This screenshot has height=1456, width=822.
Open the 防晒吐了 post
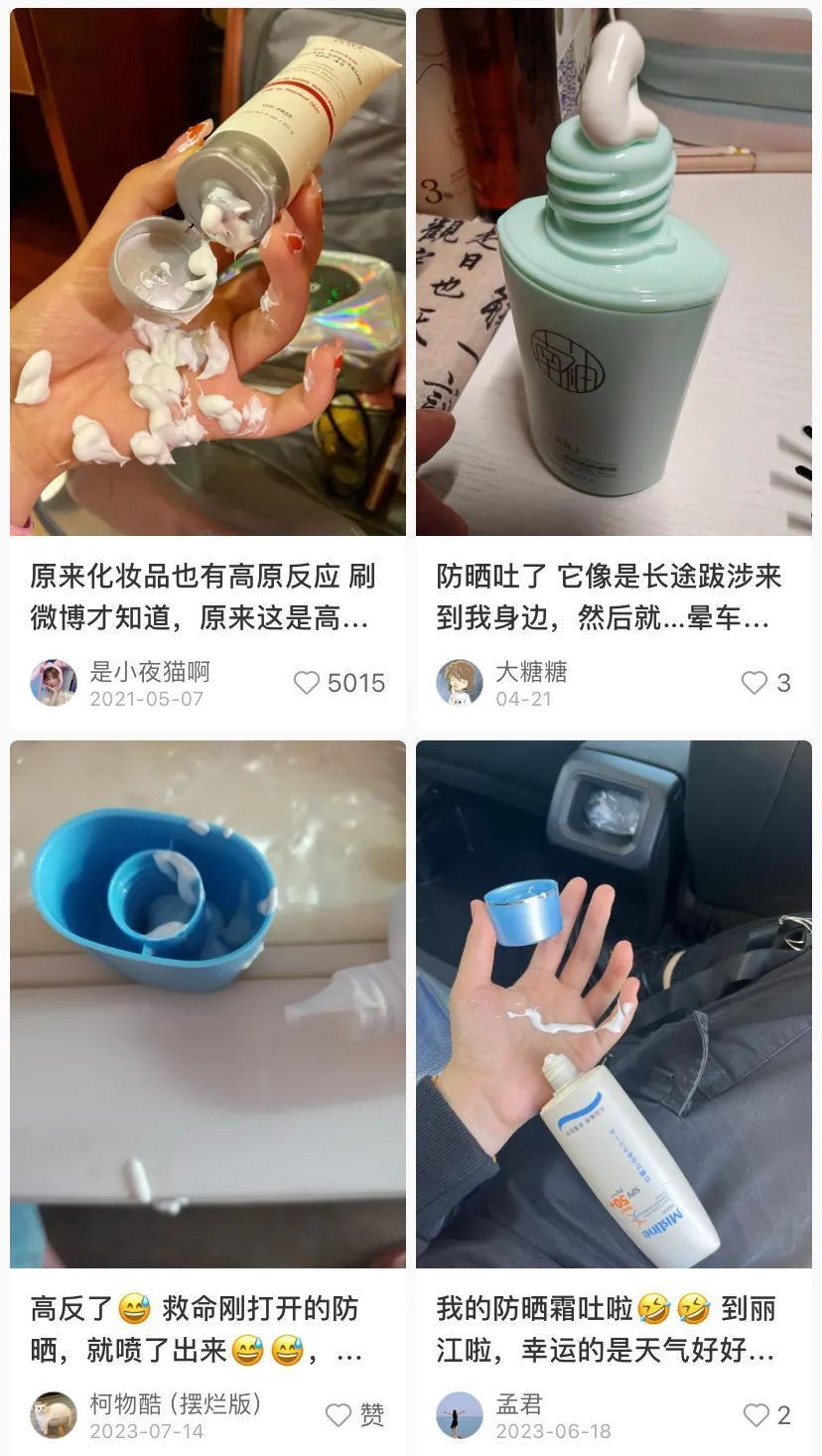coord(613,597)
